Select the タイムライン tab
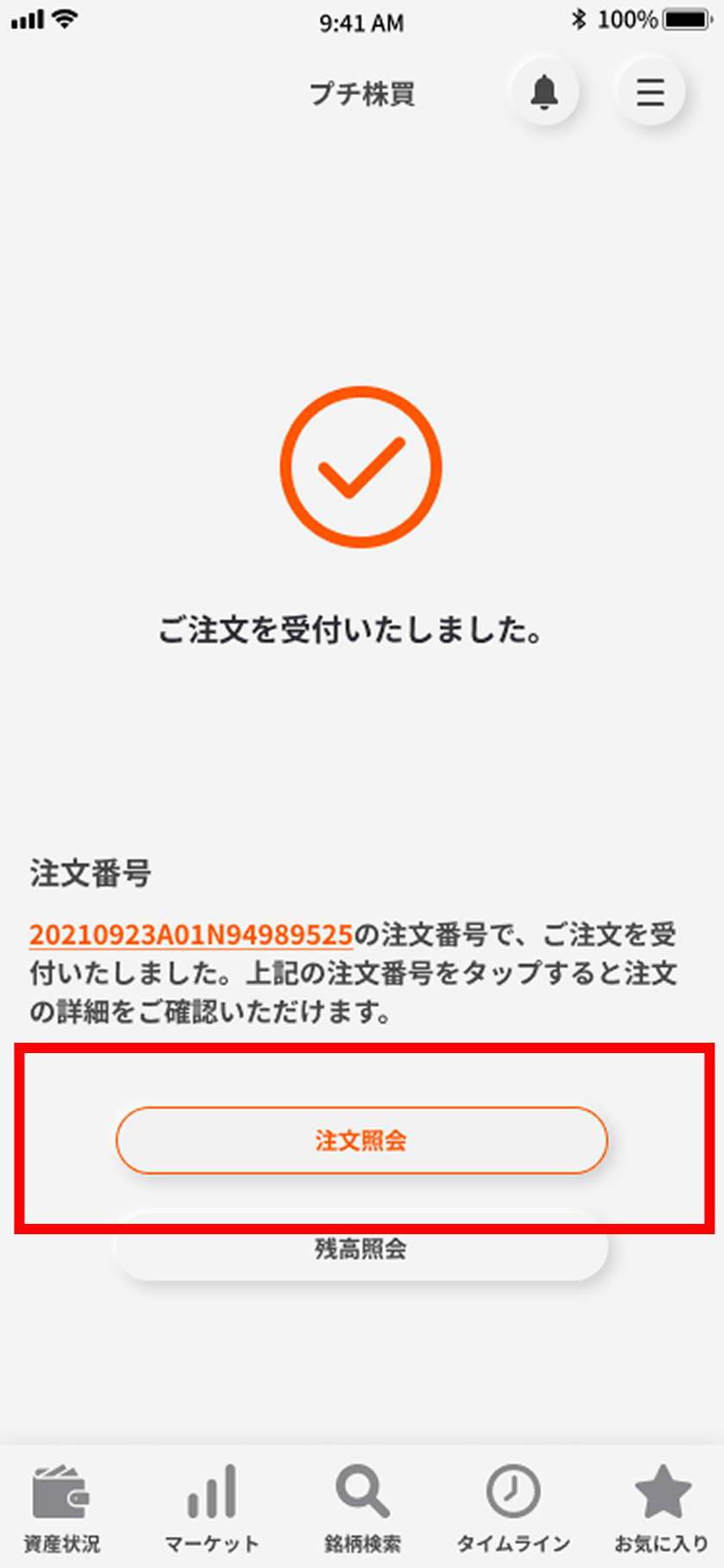 513,1508
